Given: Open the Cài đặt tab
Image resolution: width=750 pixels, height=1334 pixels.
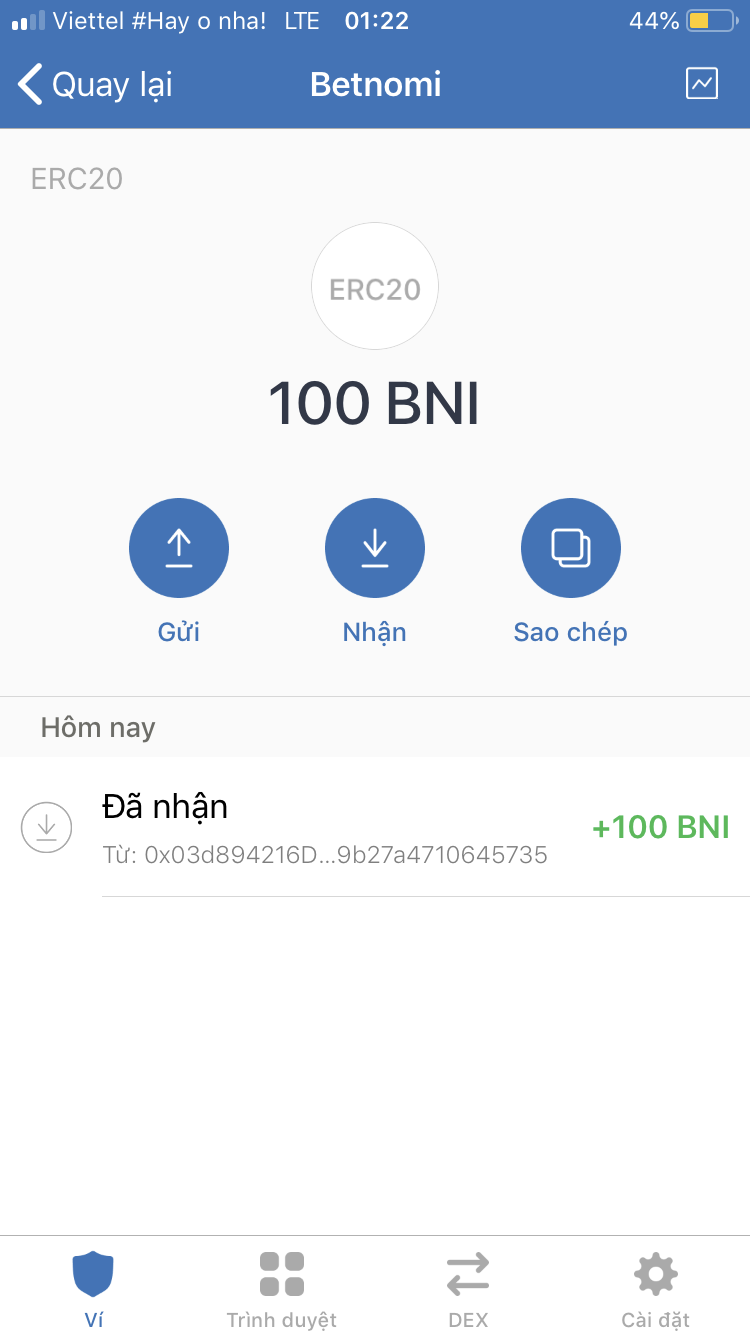Looking at the screenshot, I should coord(656,1288).
